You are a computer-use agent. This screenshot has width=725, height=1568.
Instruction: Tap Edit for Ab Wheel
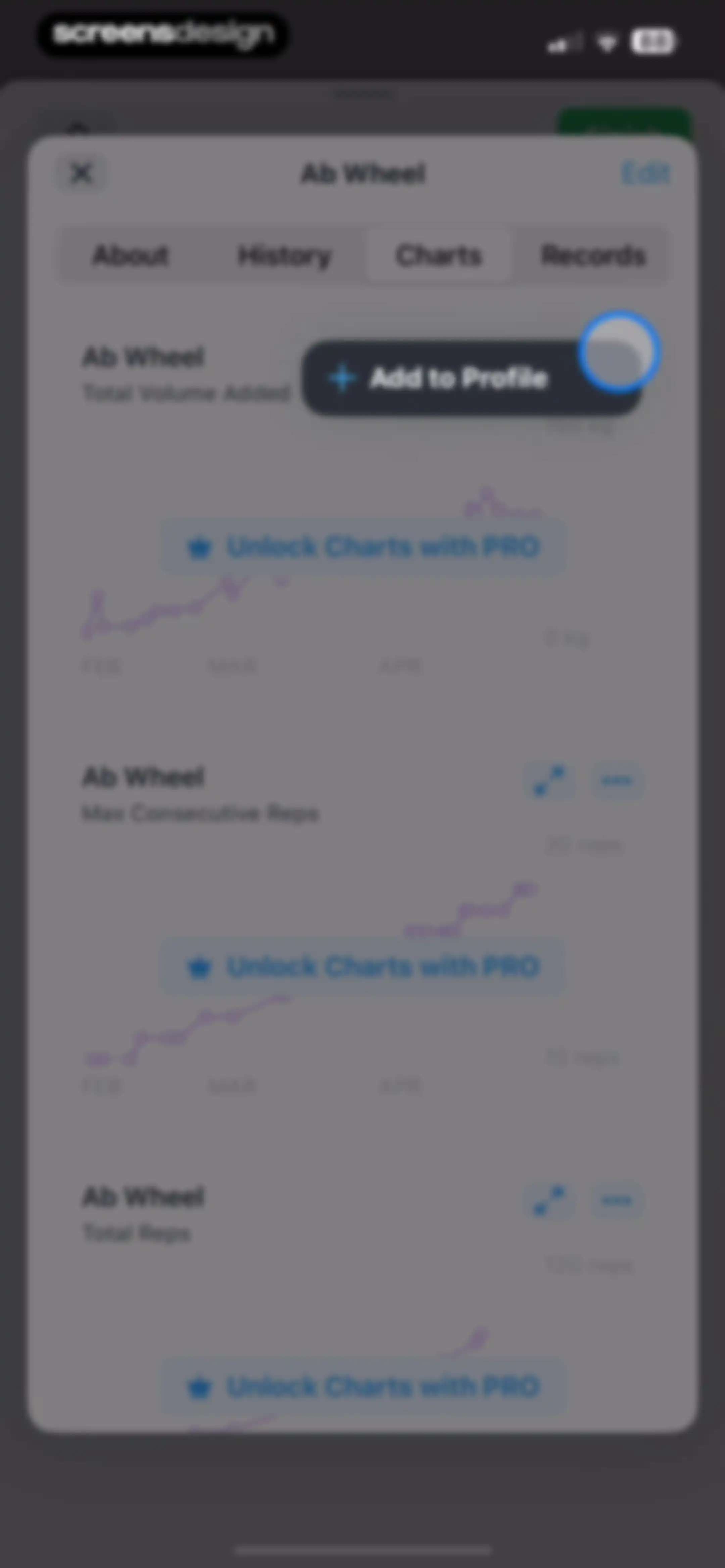(x=646, y=174)
